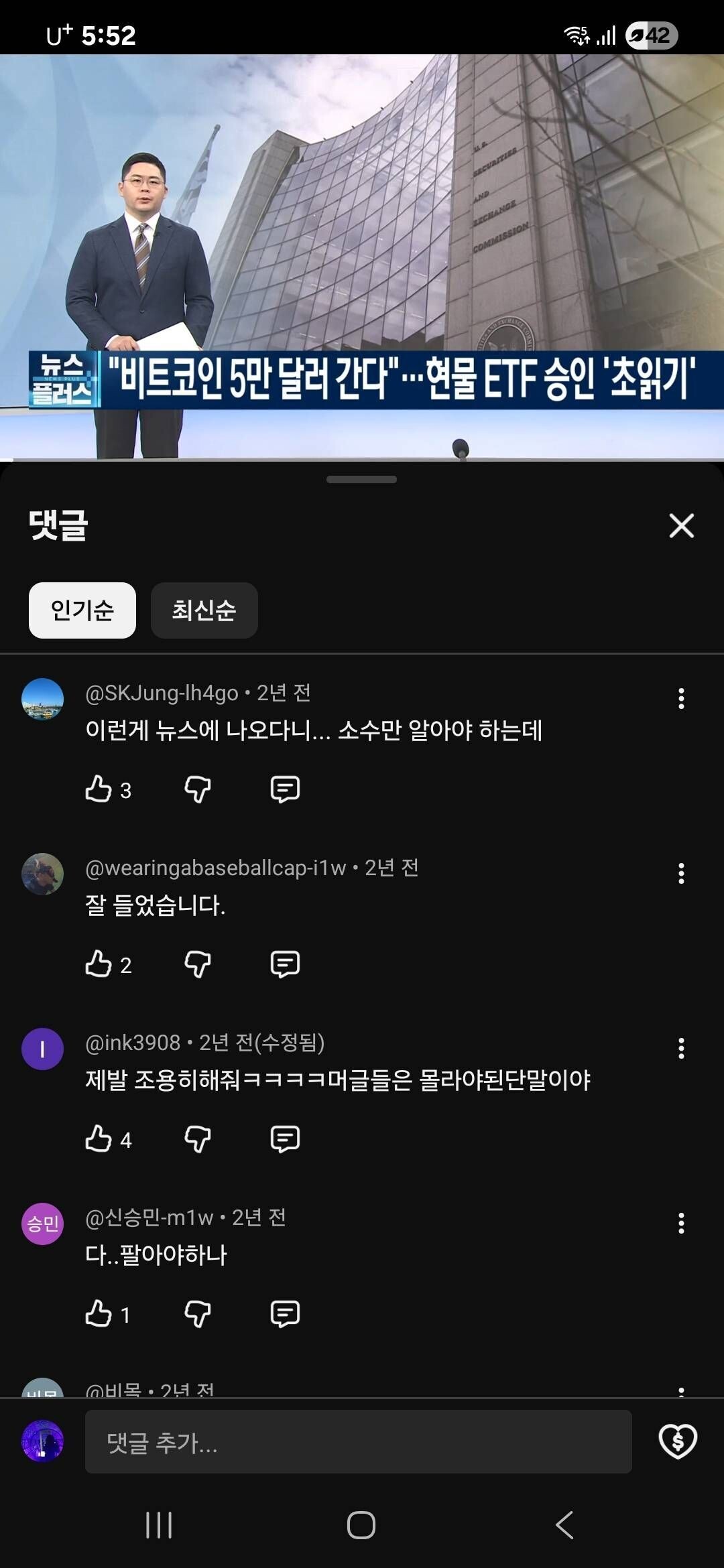This screenshot has height=1568, width=724.
Task: Open options menu for @SKJung-lh4go's comment
Action: pyautogui.click(x=680, y=700)
